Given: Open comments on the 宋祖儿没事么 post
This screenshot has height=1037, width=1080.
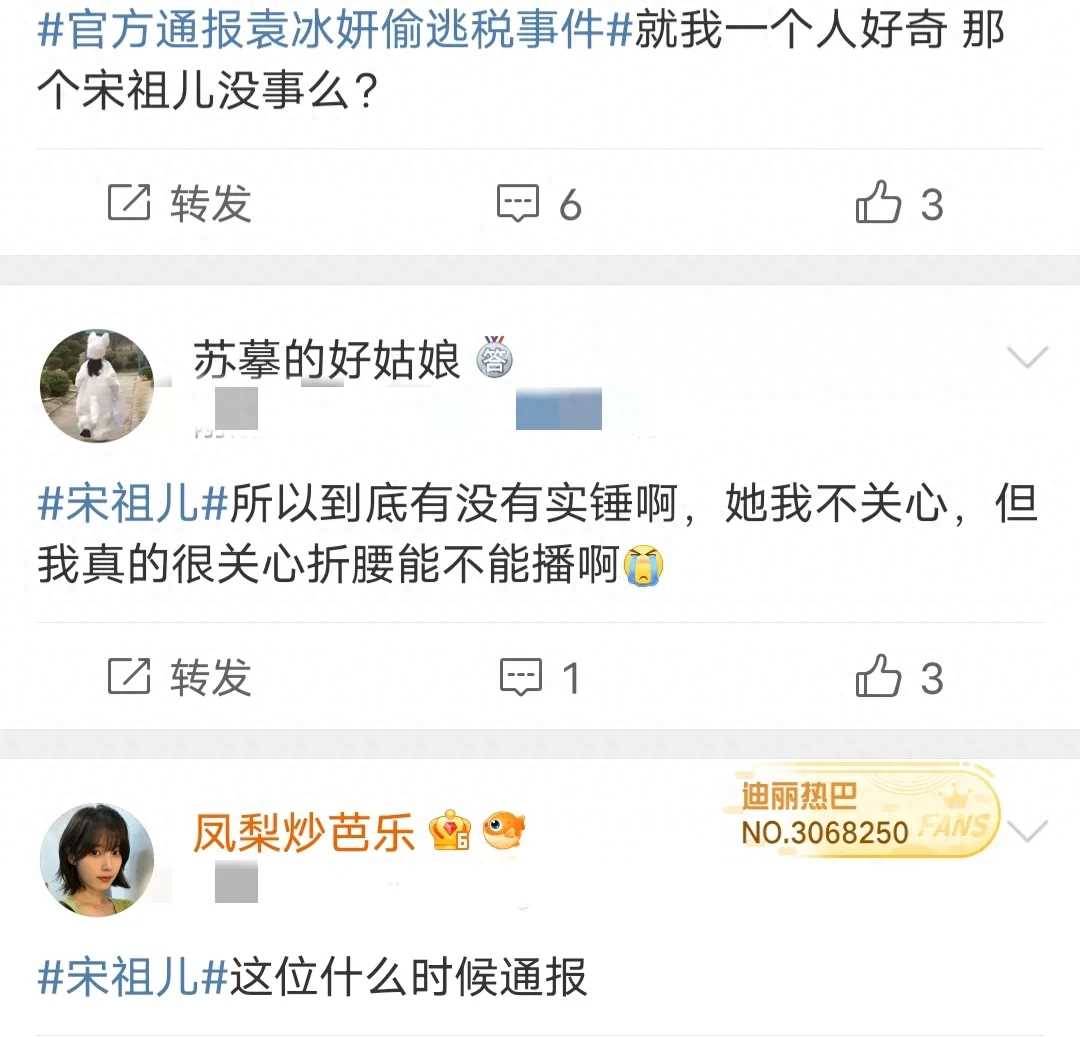Looking at the screenshot, I should [x=539, y=204].
